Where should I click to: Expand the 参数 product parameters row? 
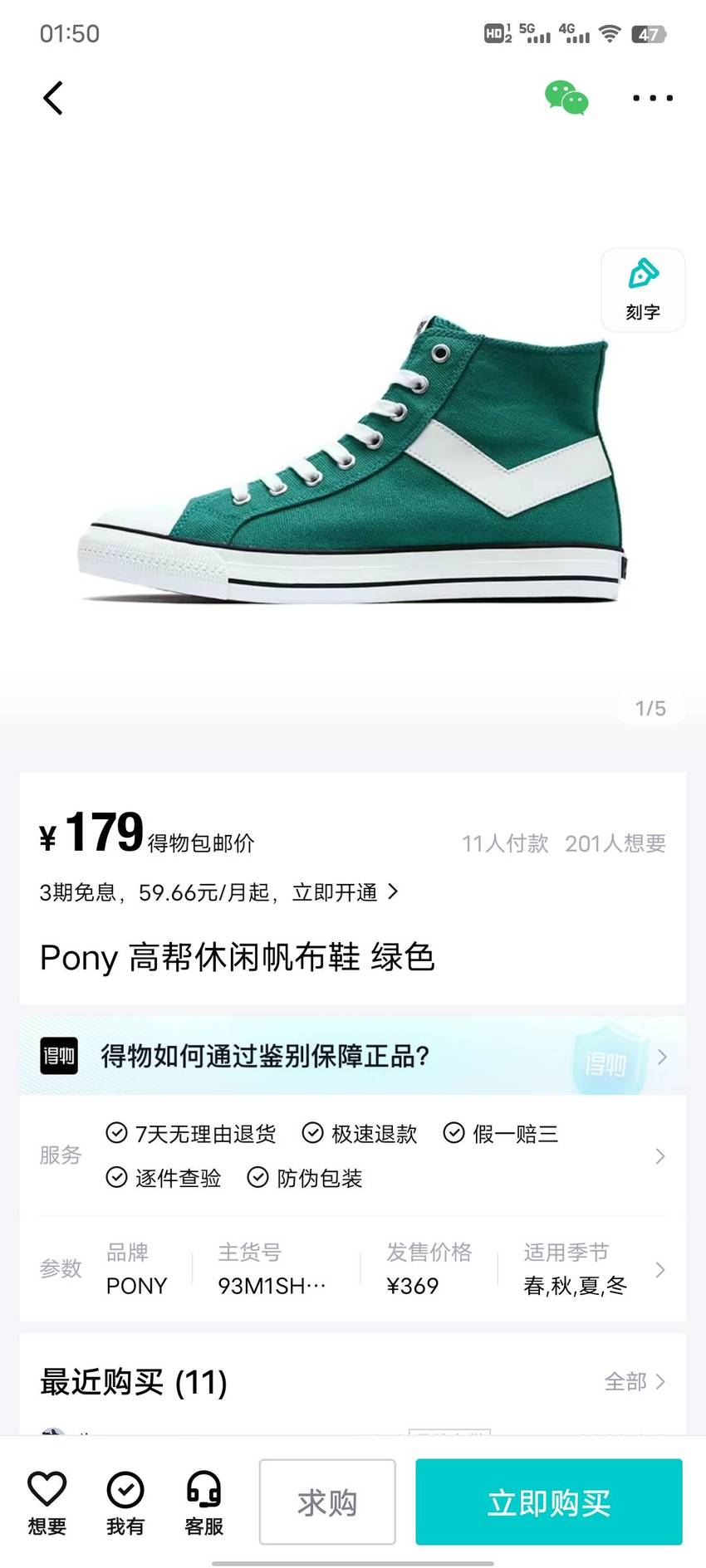point(352,1269)
